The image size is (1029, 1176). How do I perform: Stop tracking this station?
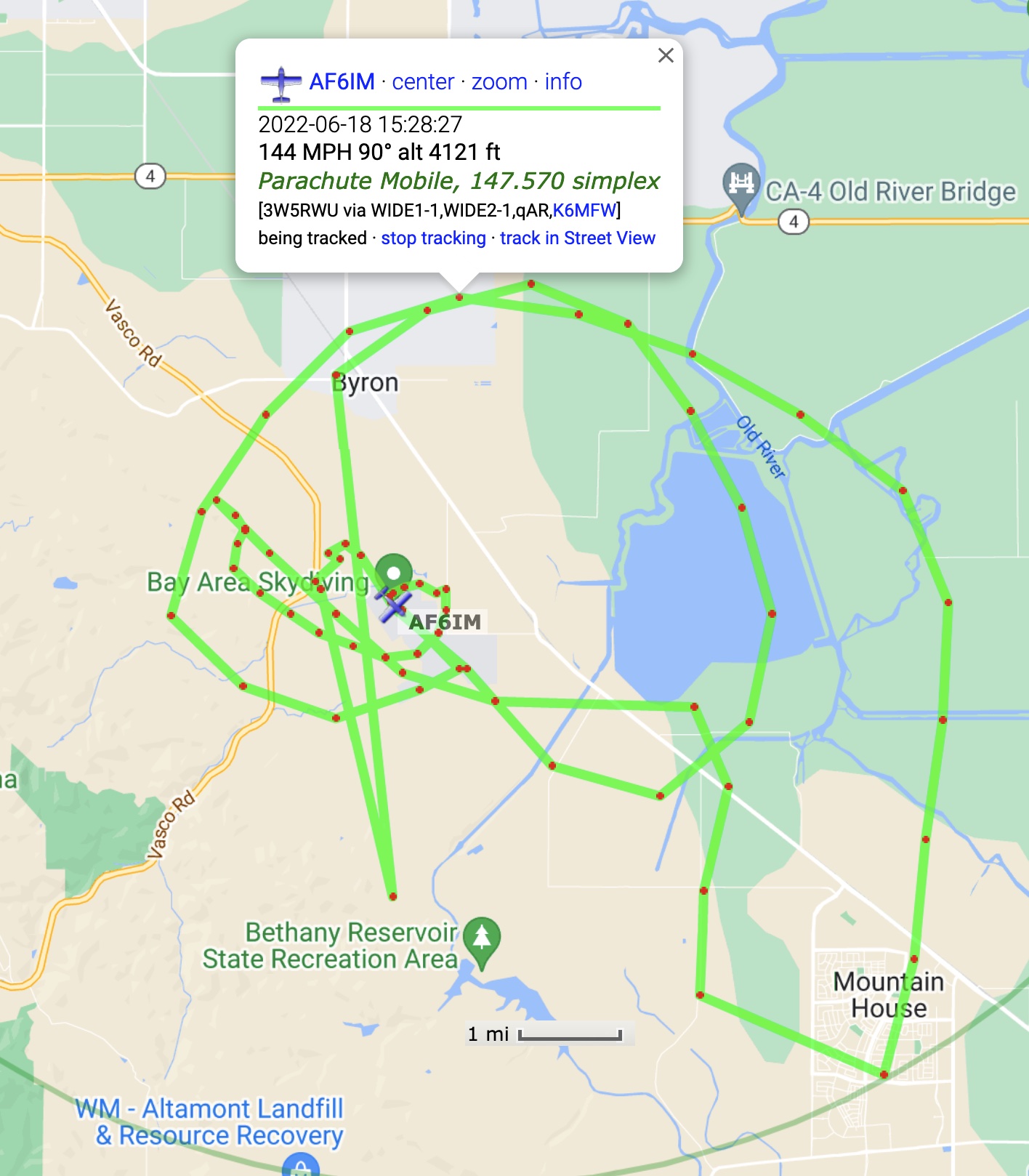433,238
